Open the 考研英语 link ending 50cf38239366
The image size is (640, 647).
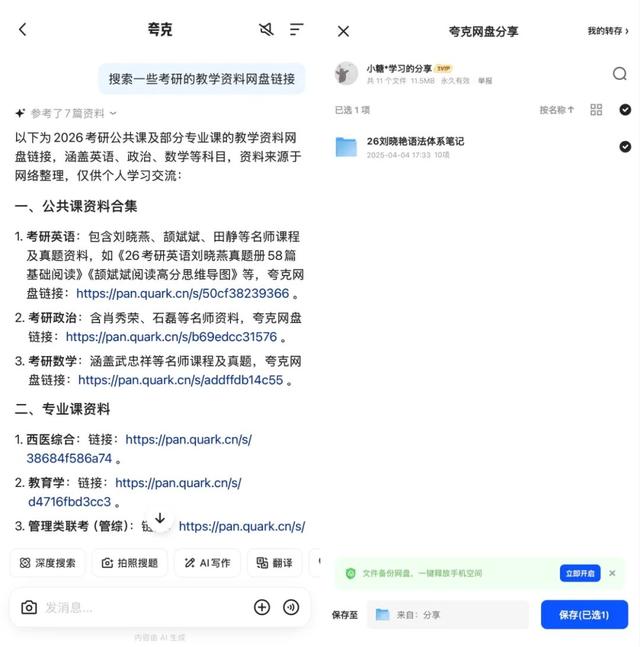click(182, 293)
